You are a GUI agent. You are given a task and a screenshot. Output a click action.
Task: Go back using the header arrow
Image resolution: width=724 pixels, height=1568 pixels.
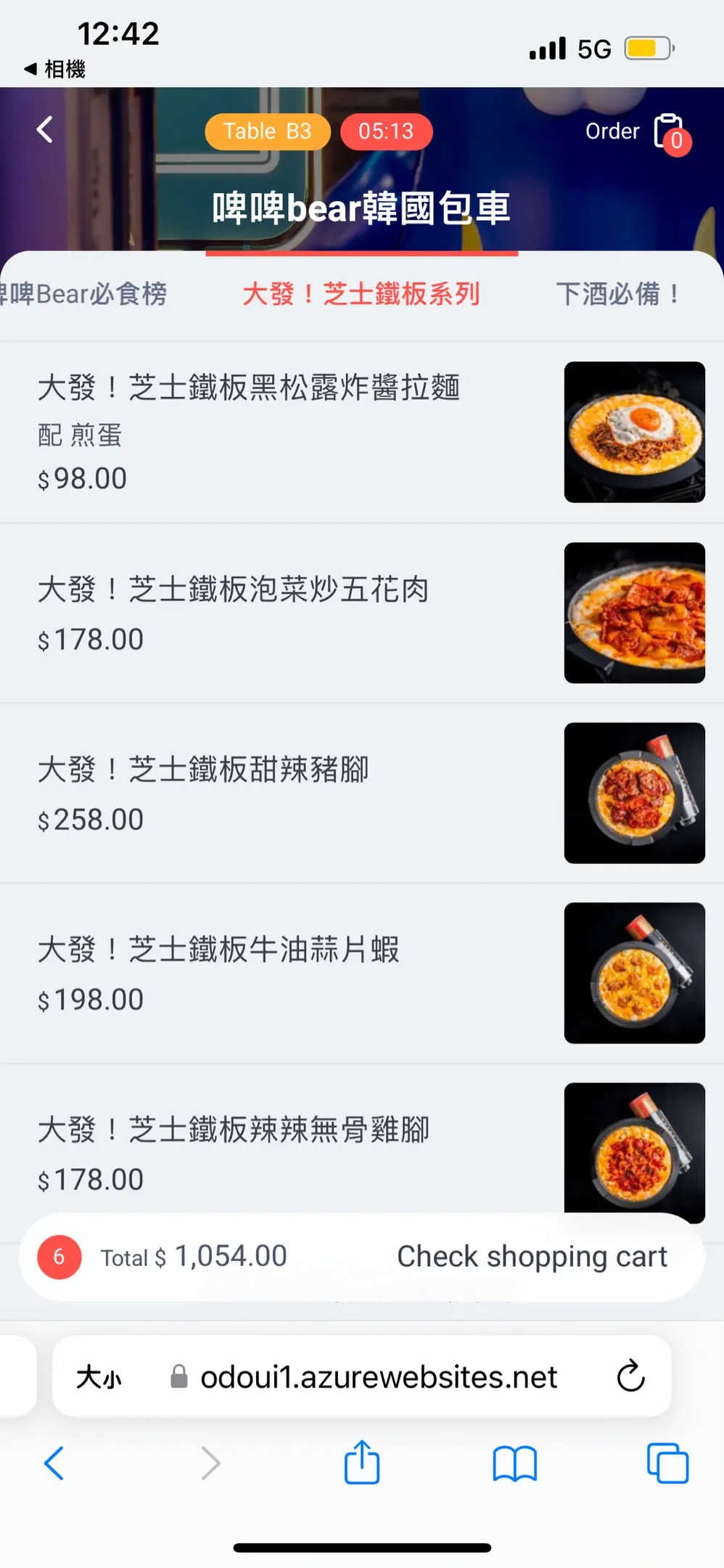pyautogui.click(x=45, y=130)
